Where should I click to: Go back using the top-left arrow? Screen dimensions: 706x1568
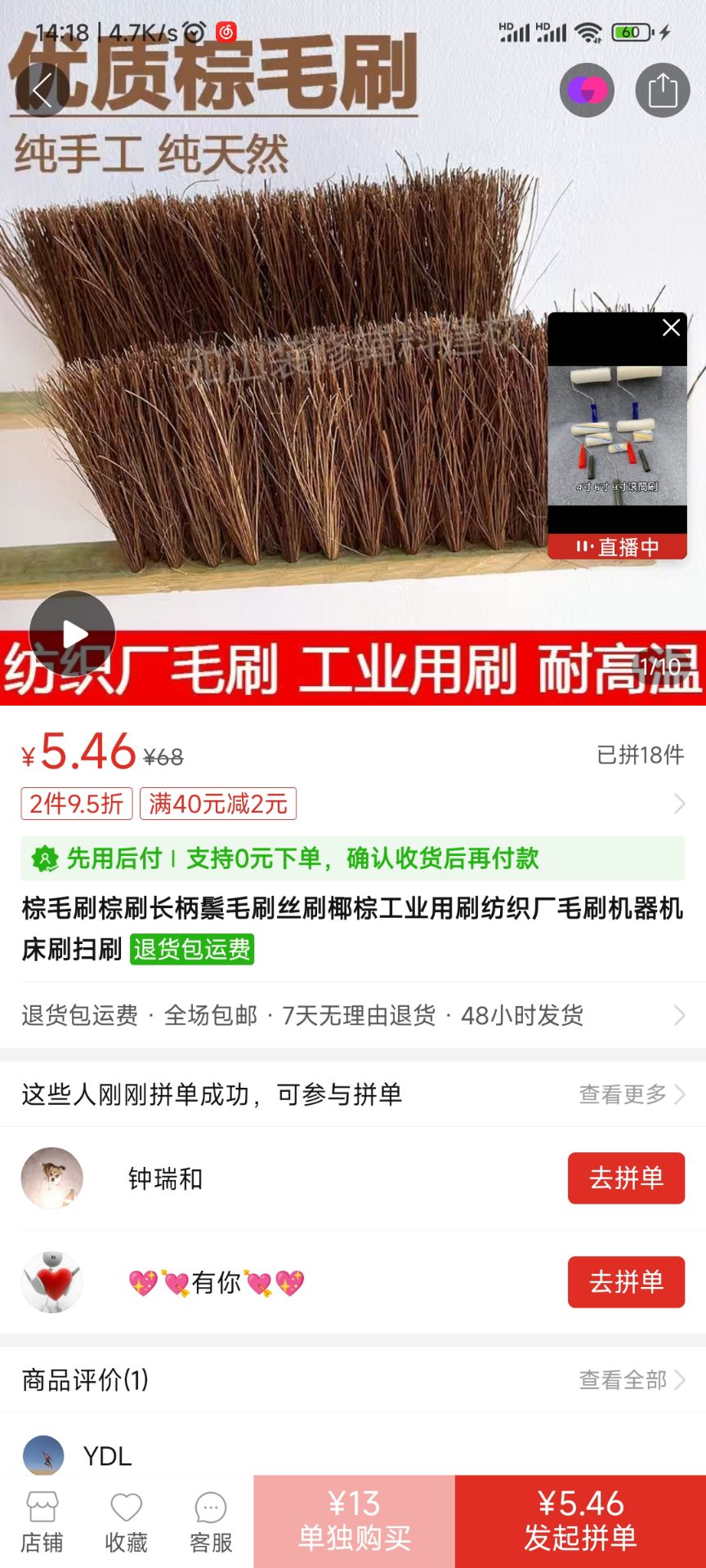coord(42,90)
